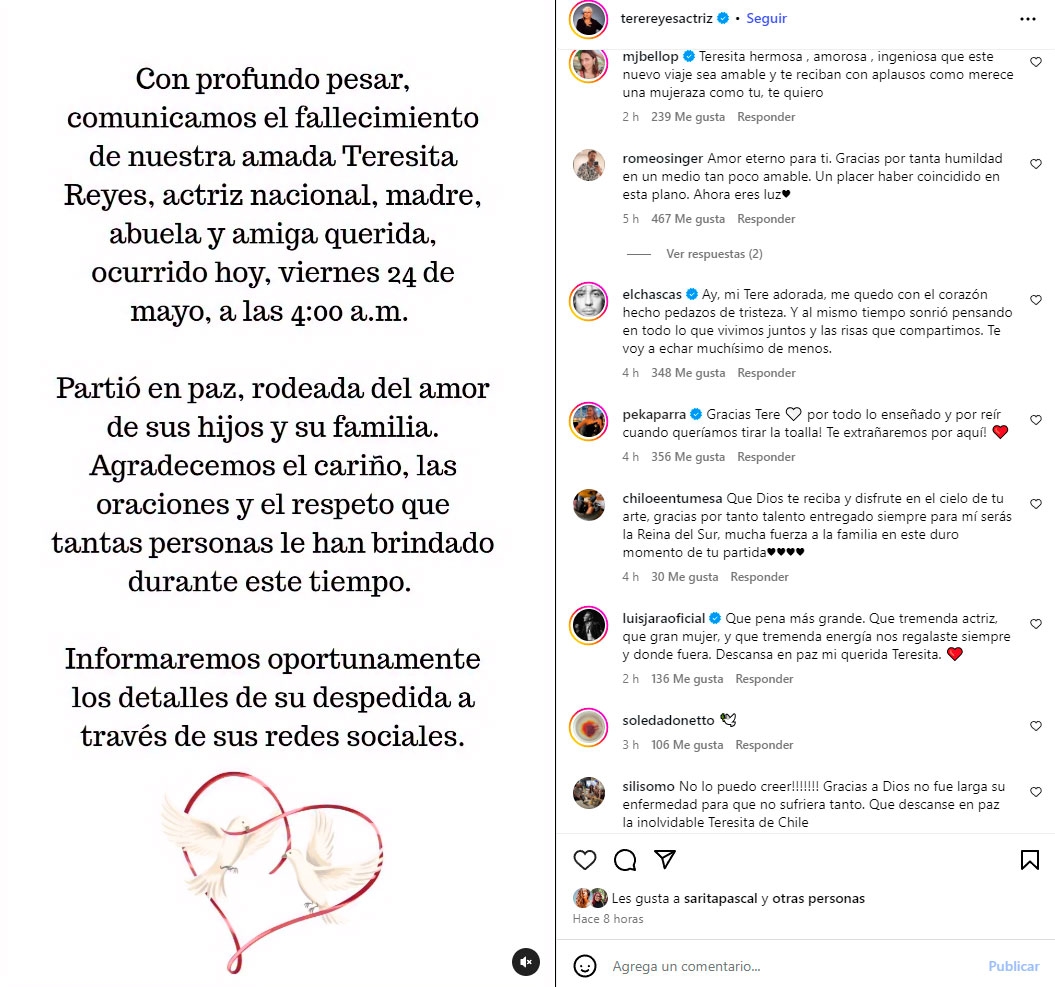Save post with bookmark icon
The height and width of the screenshot is (987, 1055).
click(x=1029, y=860)
